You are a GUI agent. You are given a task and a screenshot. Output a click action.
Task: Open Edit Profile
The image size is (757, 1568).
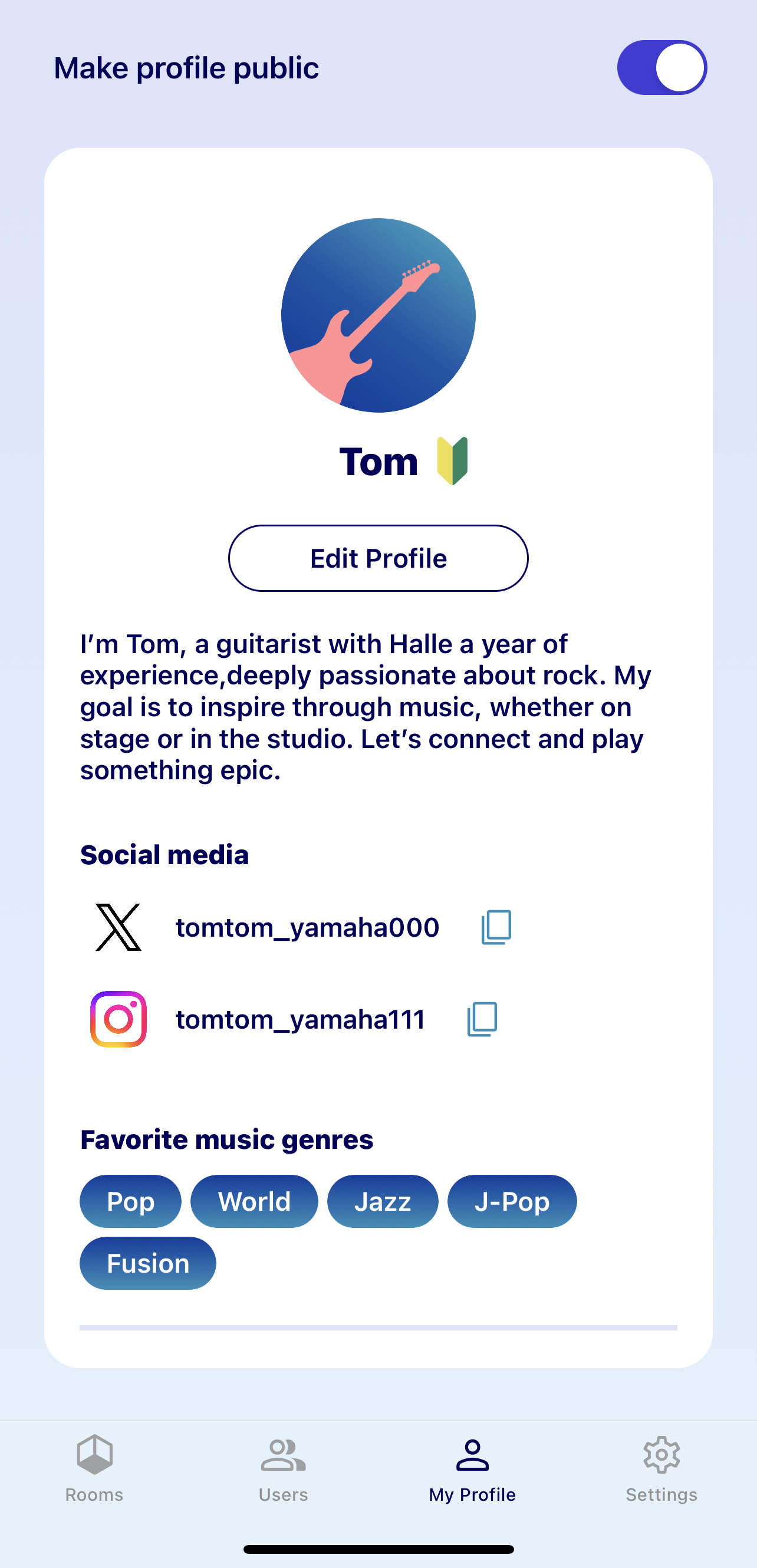pos(378,558)
